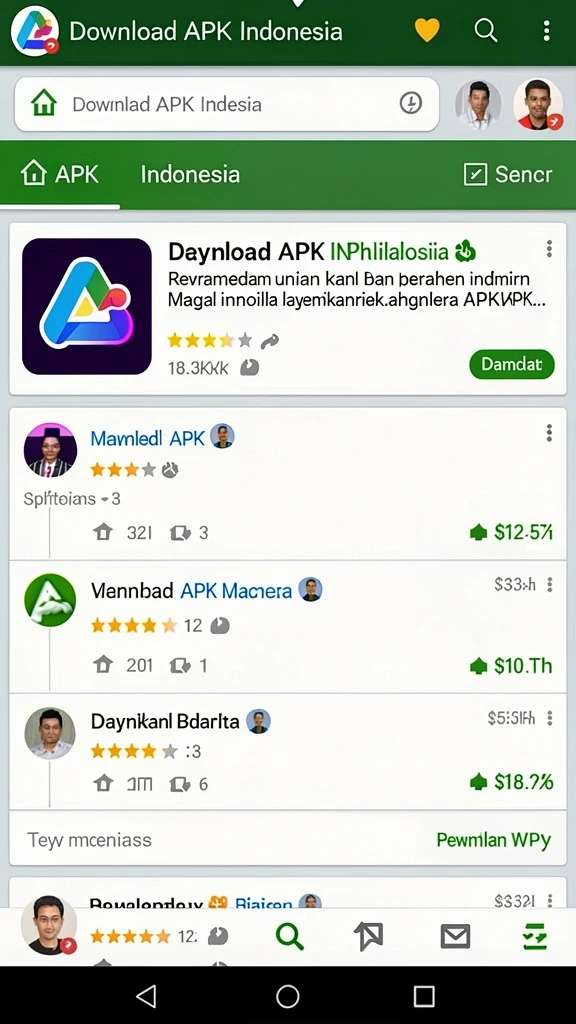The image size is (576, 1024).
Task: Tap the Downnlad APK Indesia search field
Action: [227, 104]
